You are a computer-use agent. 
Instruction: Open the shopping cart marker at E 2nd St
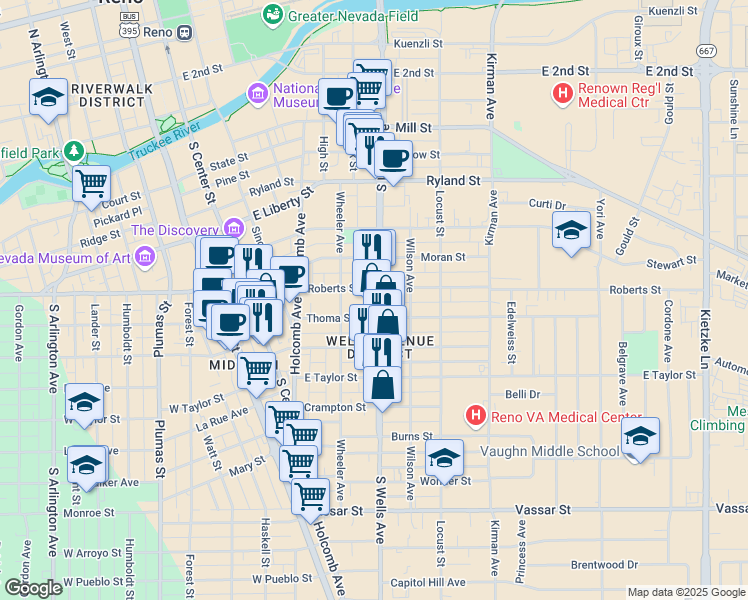pyautogui.click(x=373, y=72)
